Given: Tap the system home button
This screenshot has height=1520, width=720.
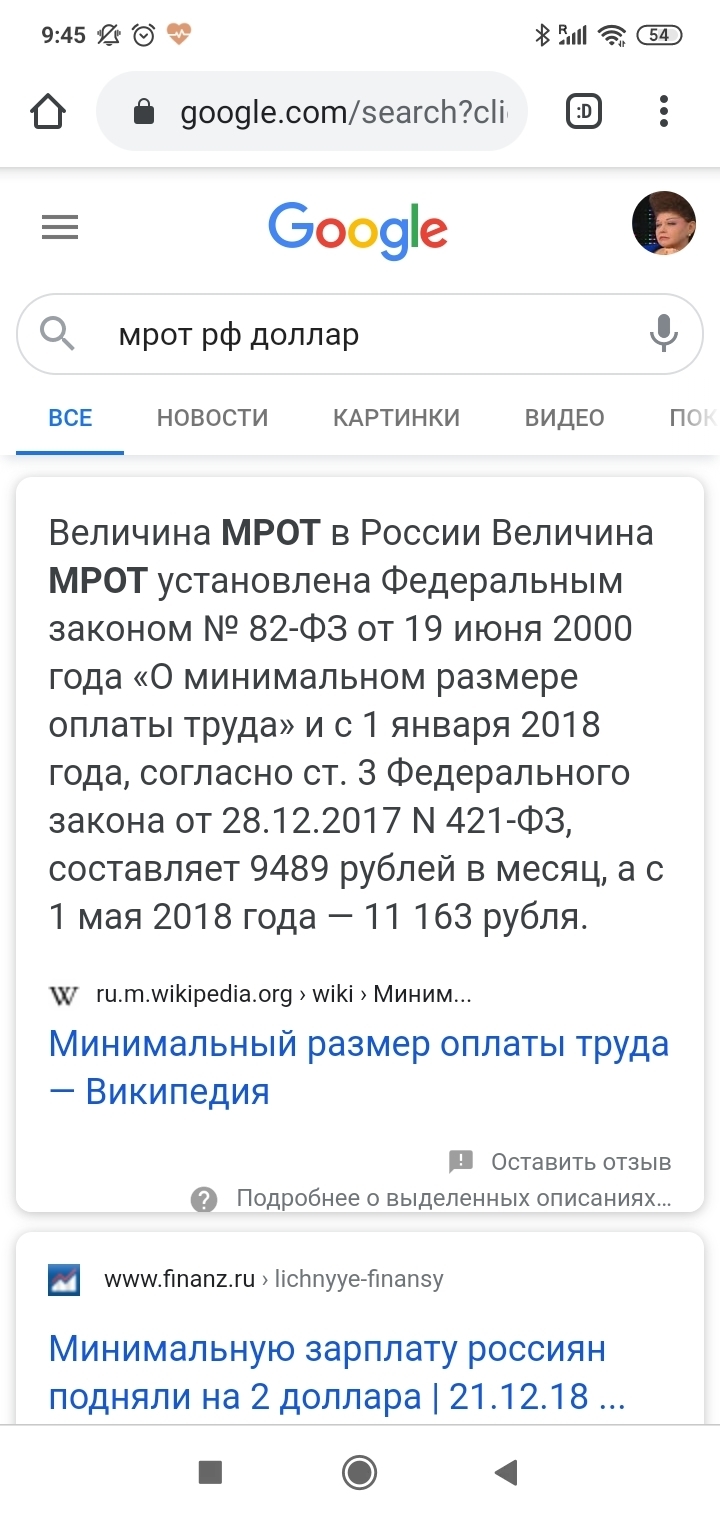Looking at the screenshot, I should click(x=359, y=1471).
